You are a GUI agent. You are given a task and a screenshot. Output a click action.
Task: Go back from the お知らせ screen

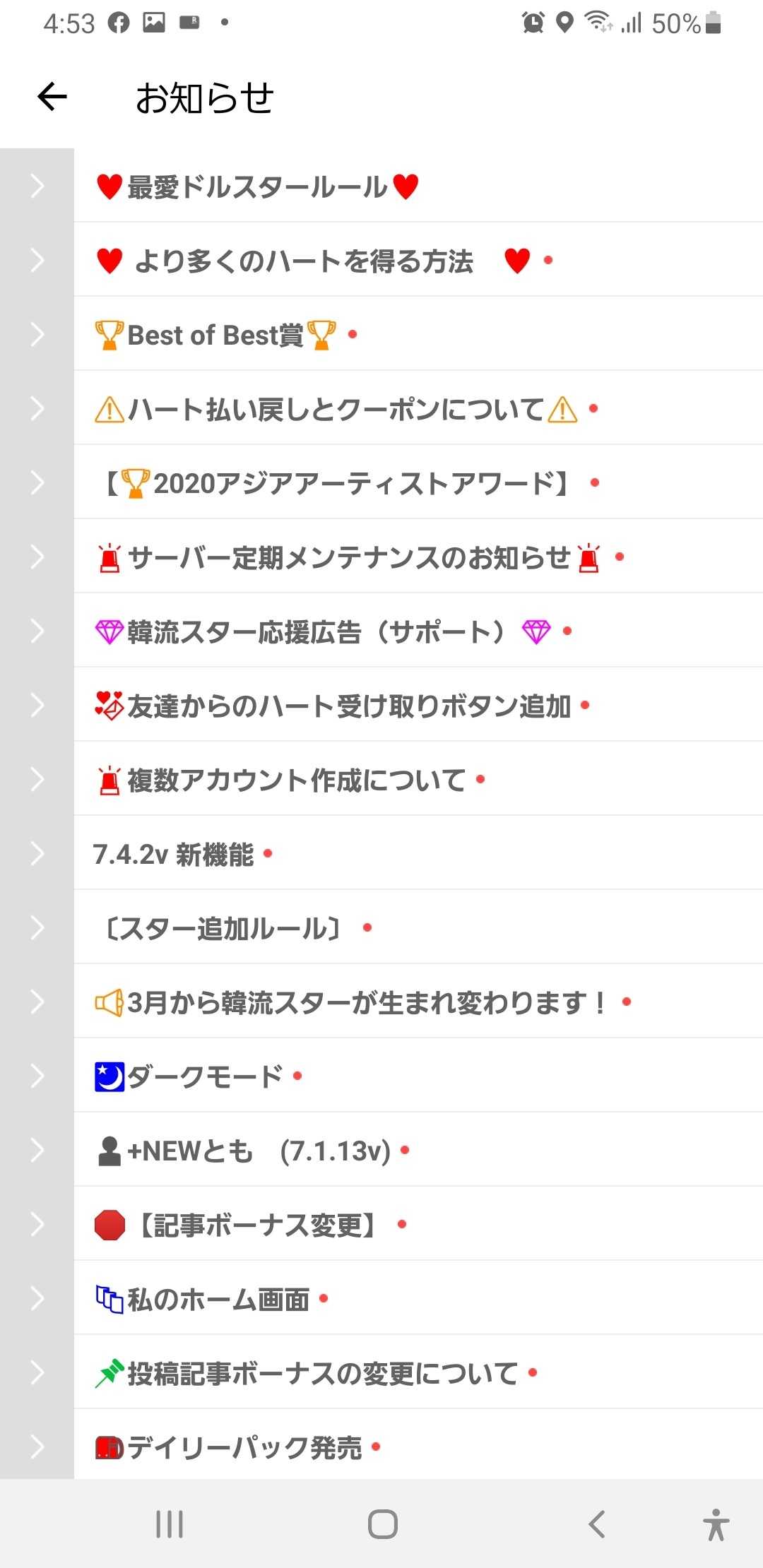pos(52,97)
